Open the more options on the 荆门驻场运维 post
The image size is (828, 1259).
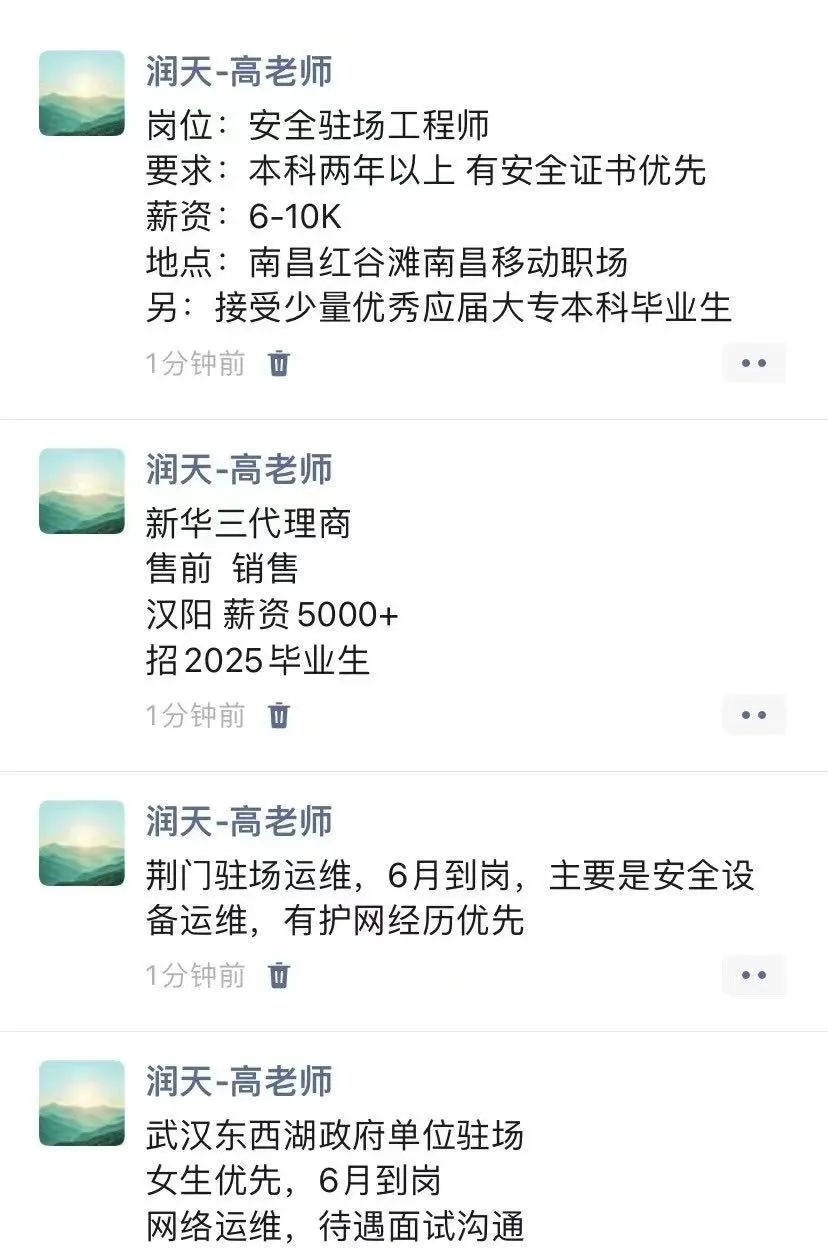[x=753, y=975]
